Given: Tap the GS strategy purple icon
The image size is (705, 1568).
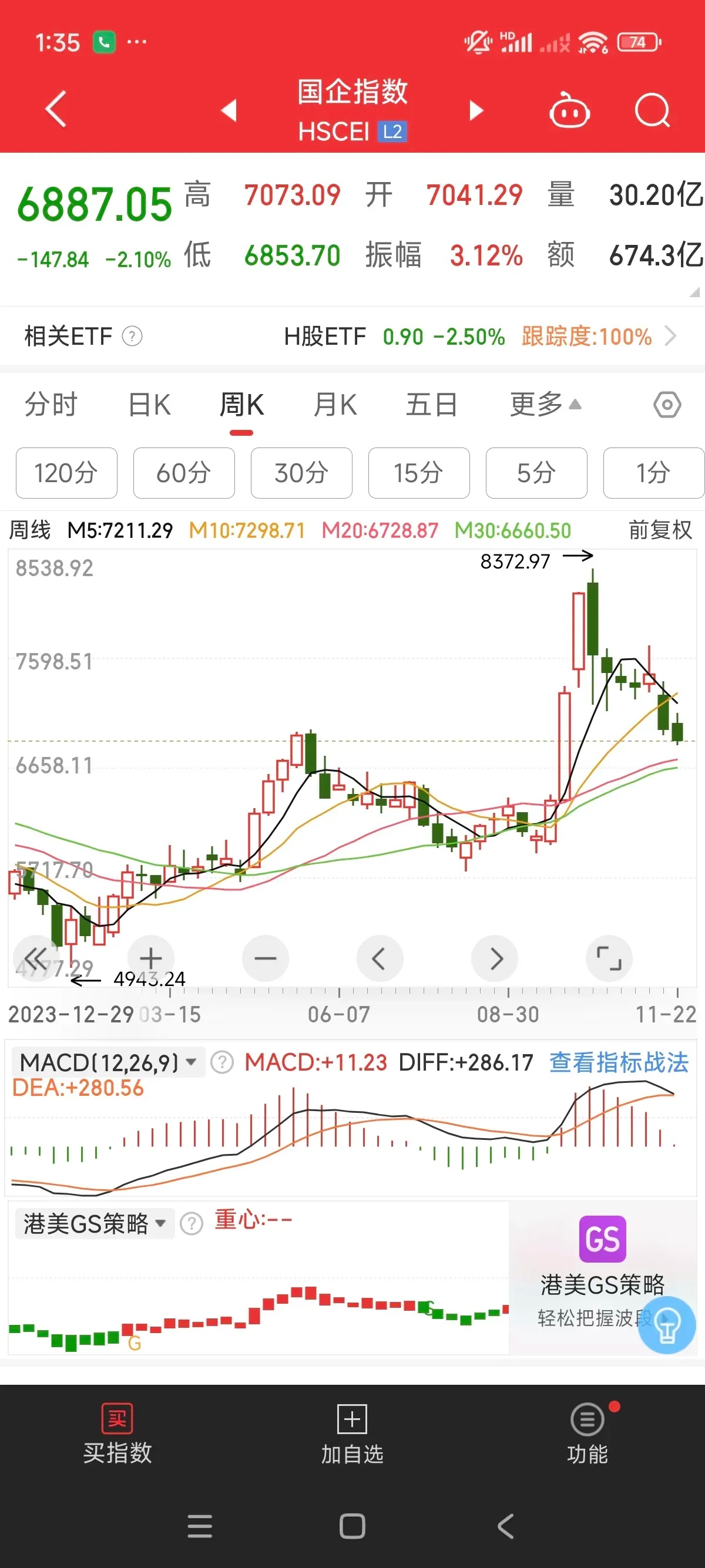Looking at the screenshot, I should pos(602,1240).
